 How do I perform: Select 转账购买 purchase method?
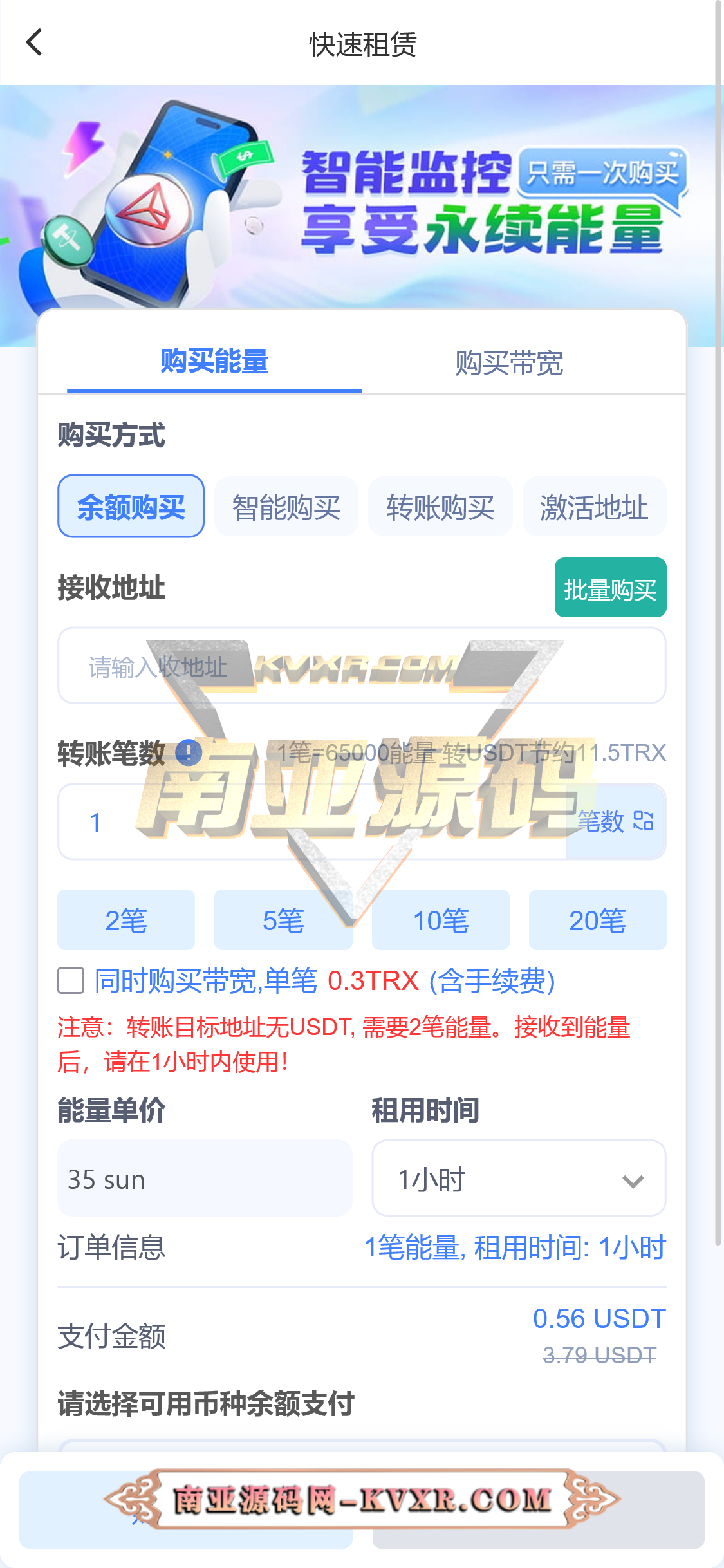pyautogui.click(x=440, y=507)
